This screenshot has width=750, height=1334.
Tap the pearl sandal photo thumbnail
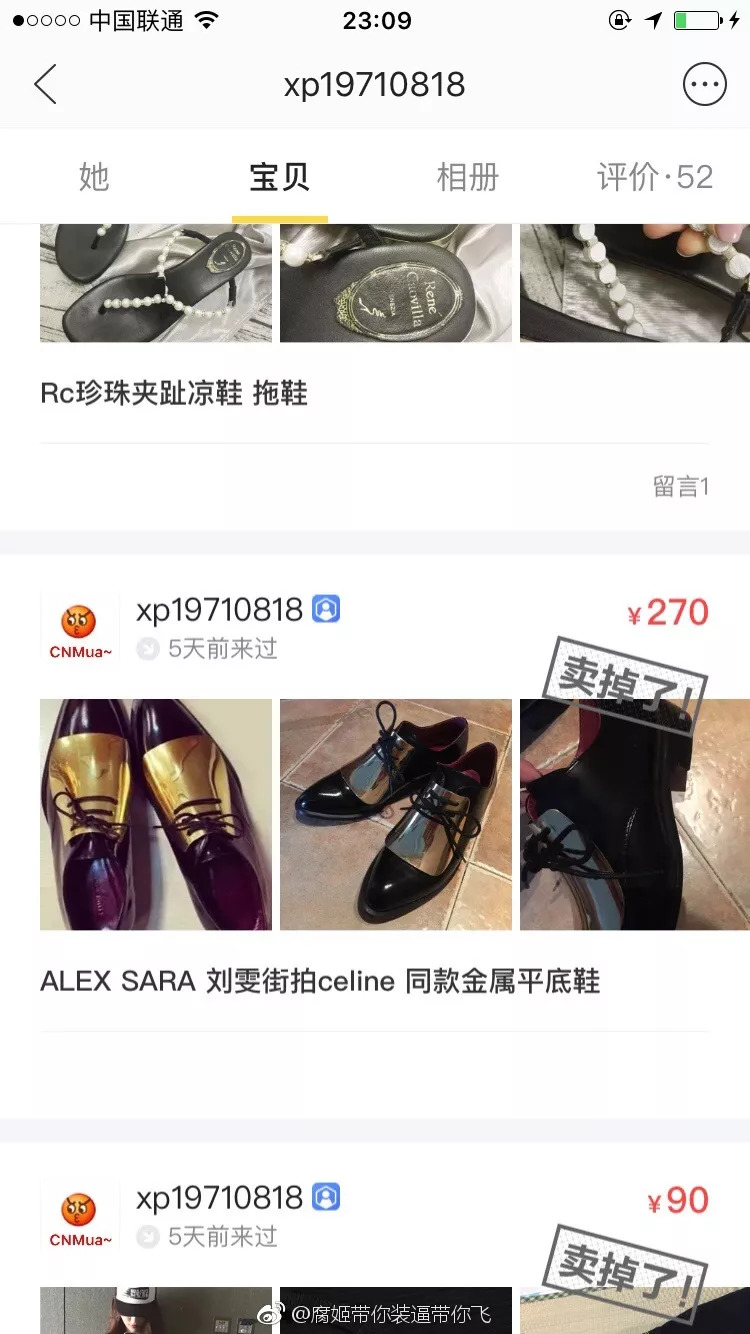(x=154, y=281)
